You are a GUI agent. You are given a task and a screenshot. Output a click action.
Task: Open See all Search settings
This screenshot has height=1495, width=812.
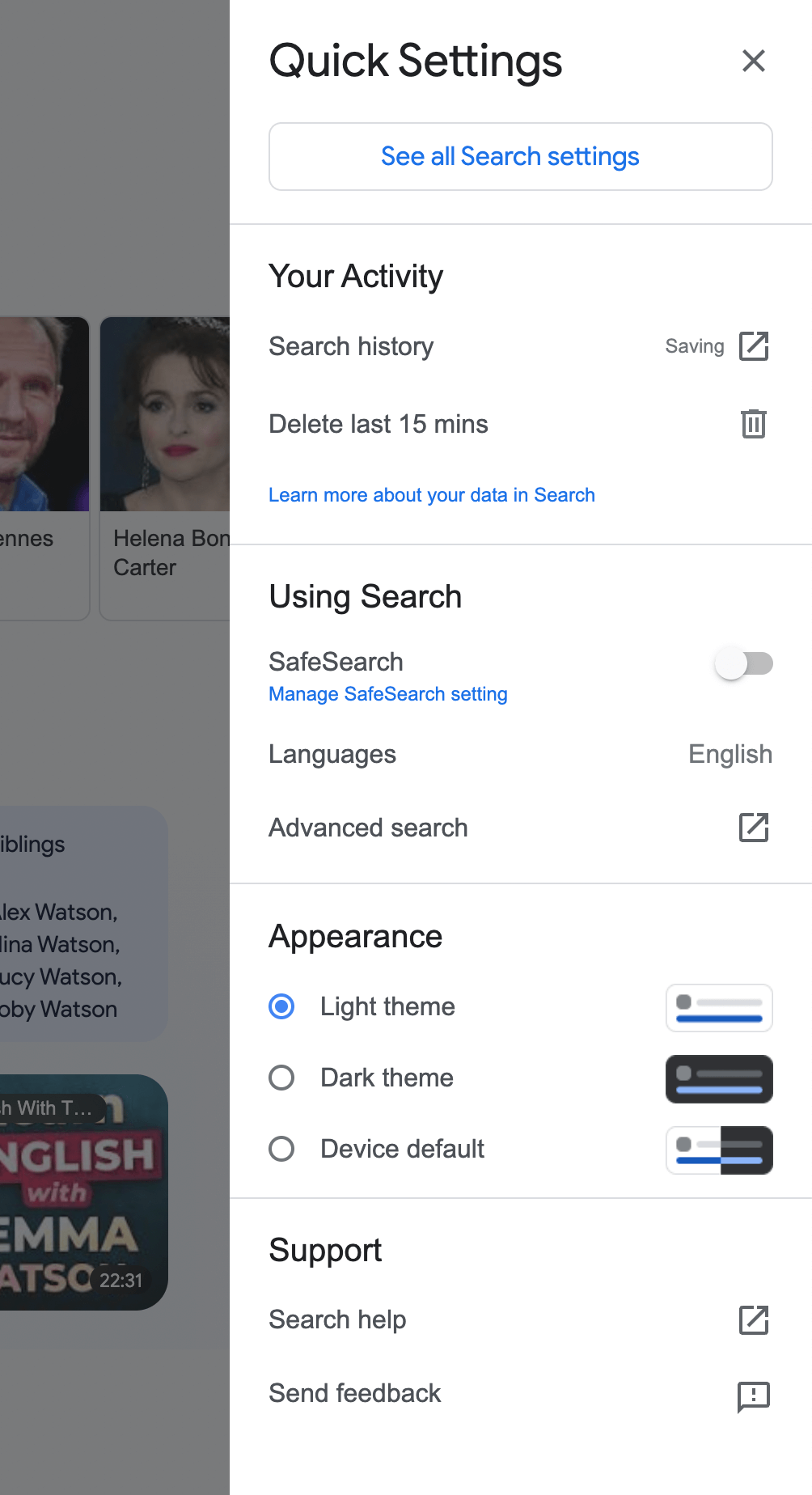coord(520,157)
